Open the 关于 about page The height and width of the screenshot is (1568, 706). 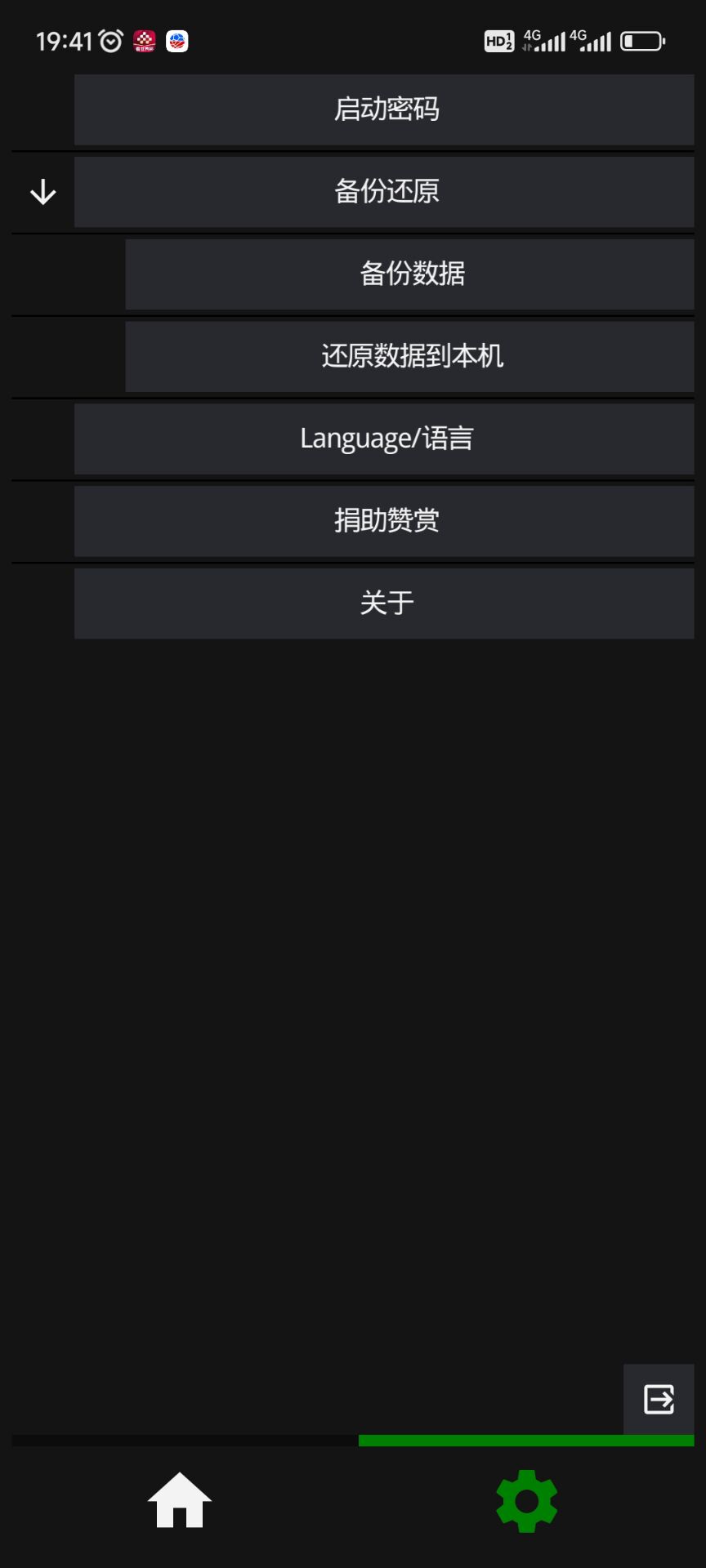[x=384, y=604]
